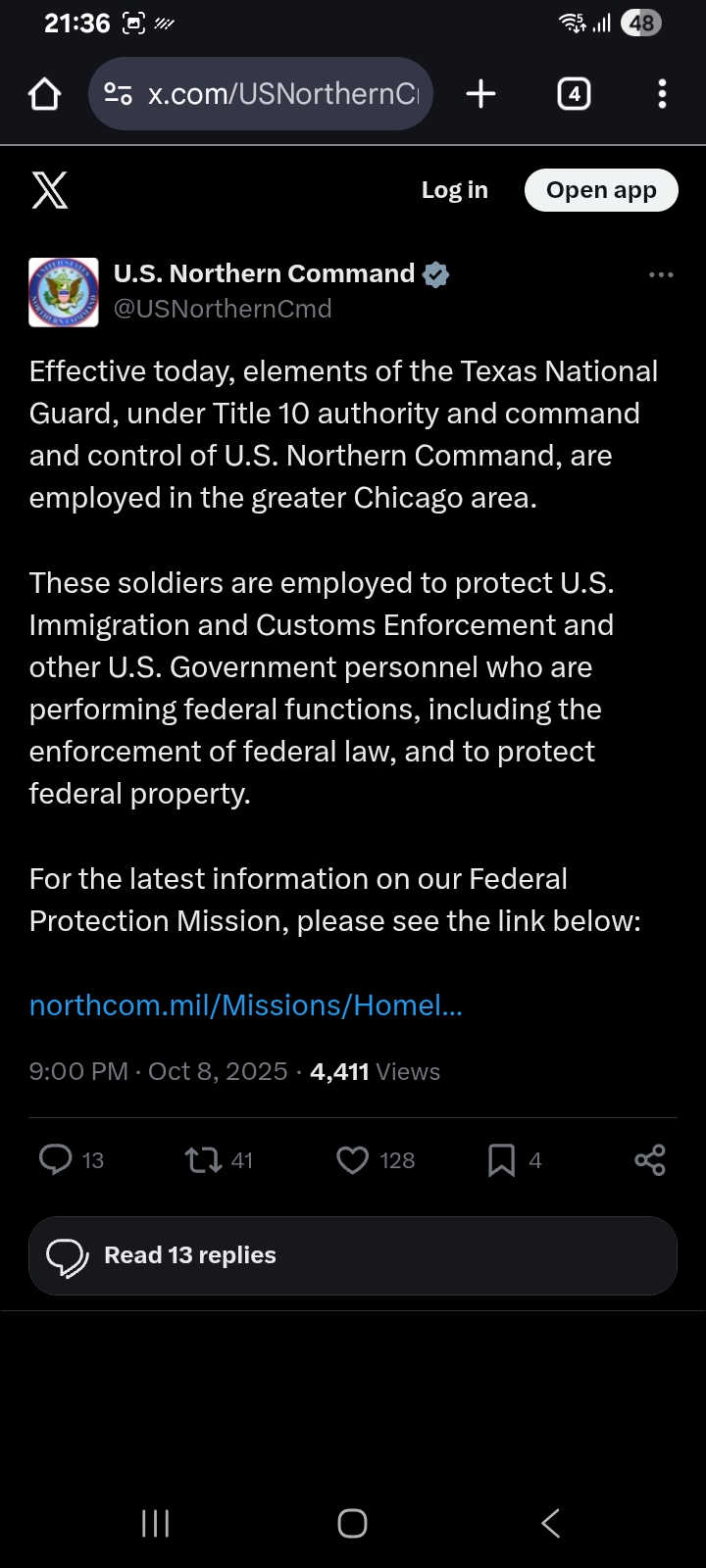Tap the Open app button

601,190
